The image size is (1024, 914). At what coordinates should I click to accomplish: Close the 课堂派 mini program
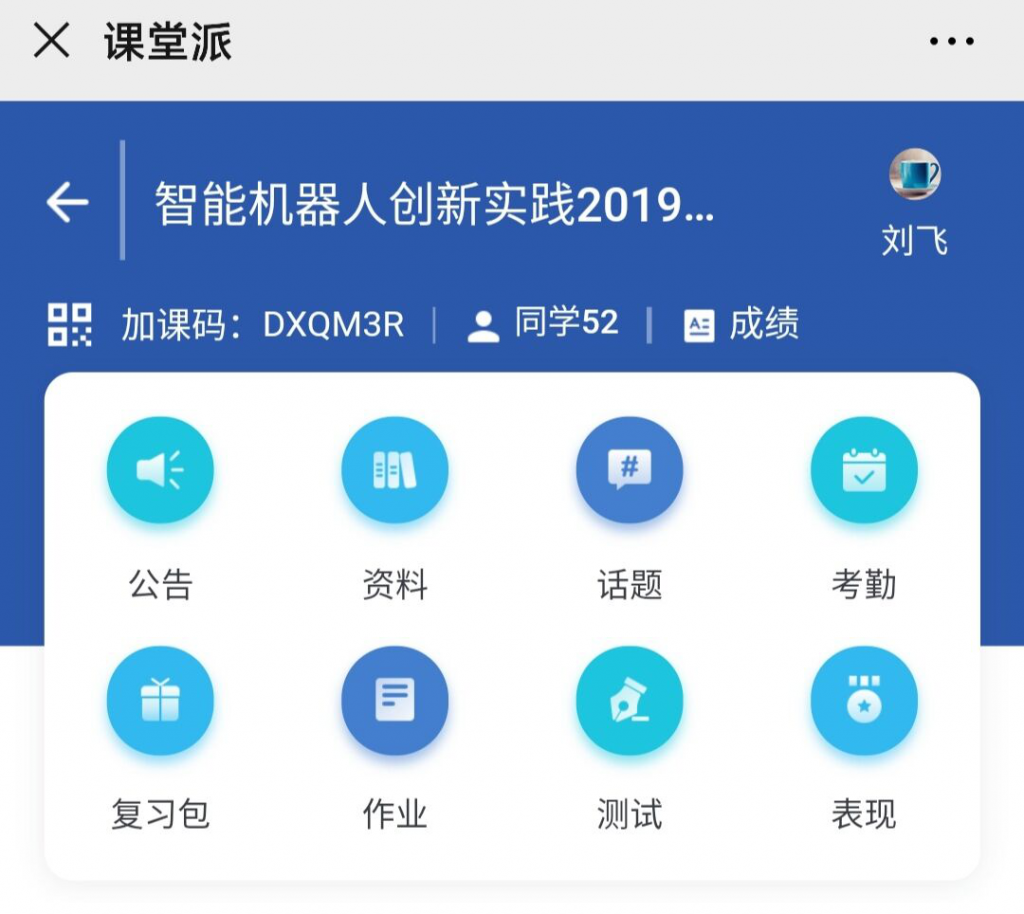pos(51,42)
